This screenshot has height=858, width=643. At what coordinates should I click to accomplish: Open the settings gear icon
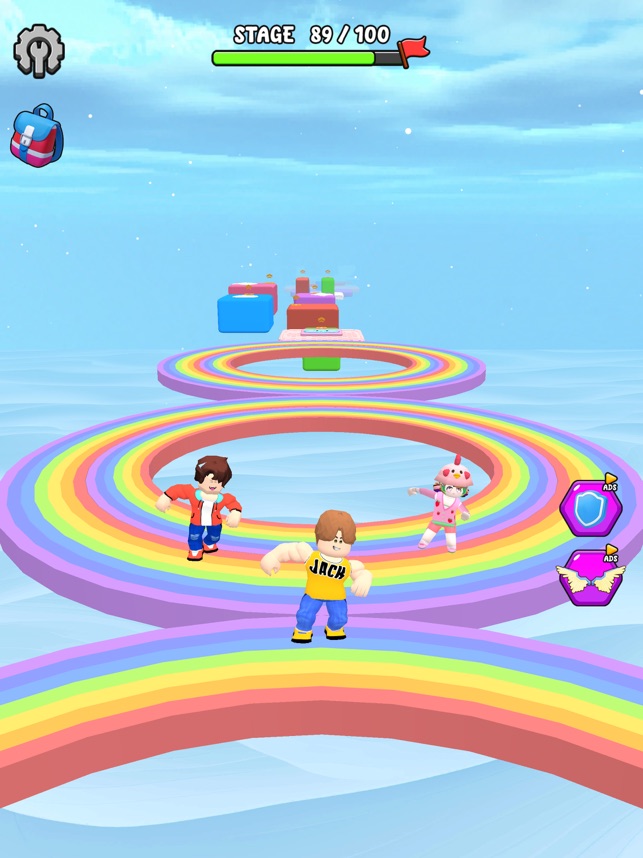click(x=38, y=49)
